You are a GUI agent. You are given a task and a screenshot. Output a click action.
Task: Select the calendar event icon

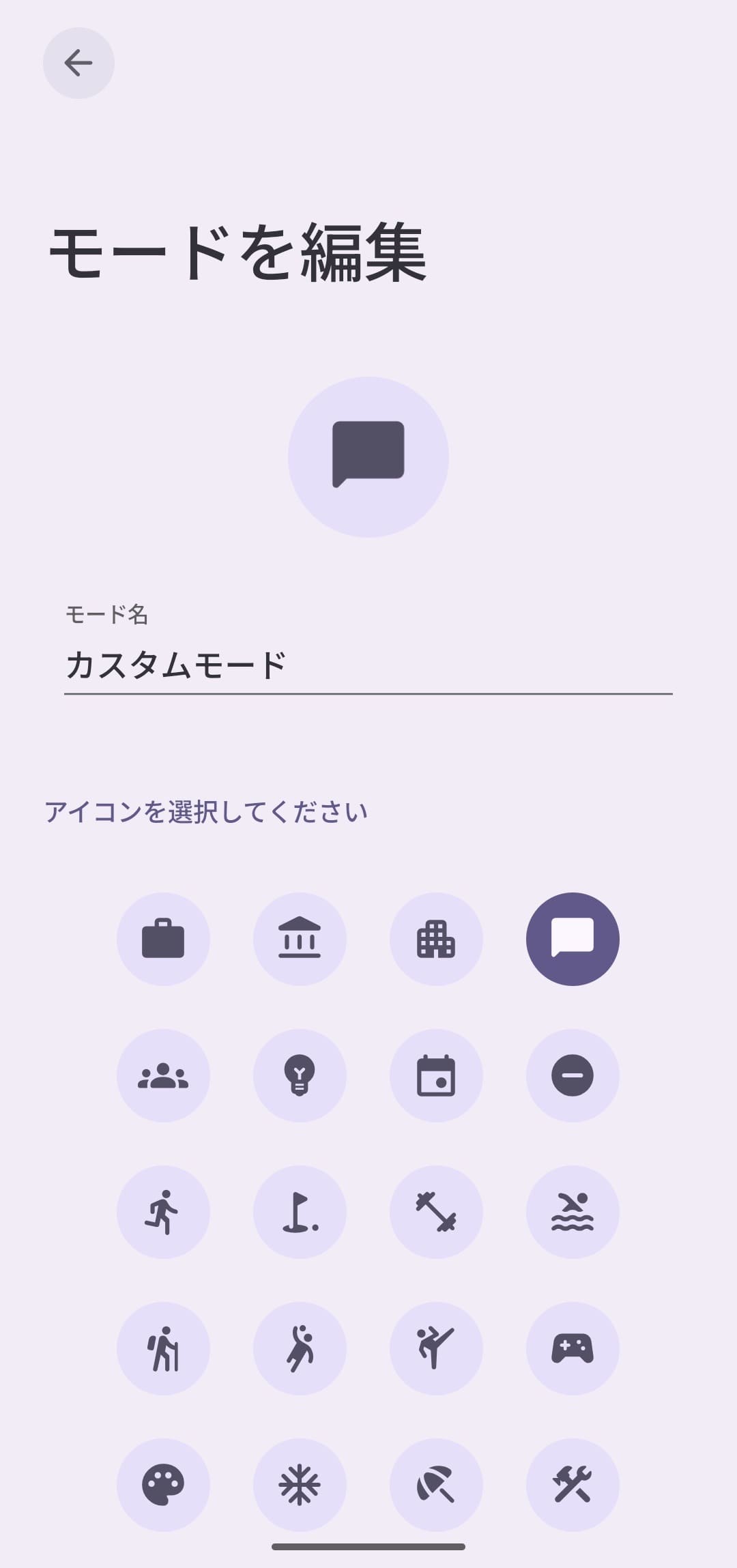(x=437, y=1075)
